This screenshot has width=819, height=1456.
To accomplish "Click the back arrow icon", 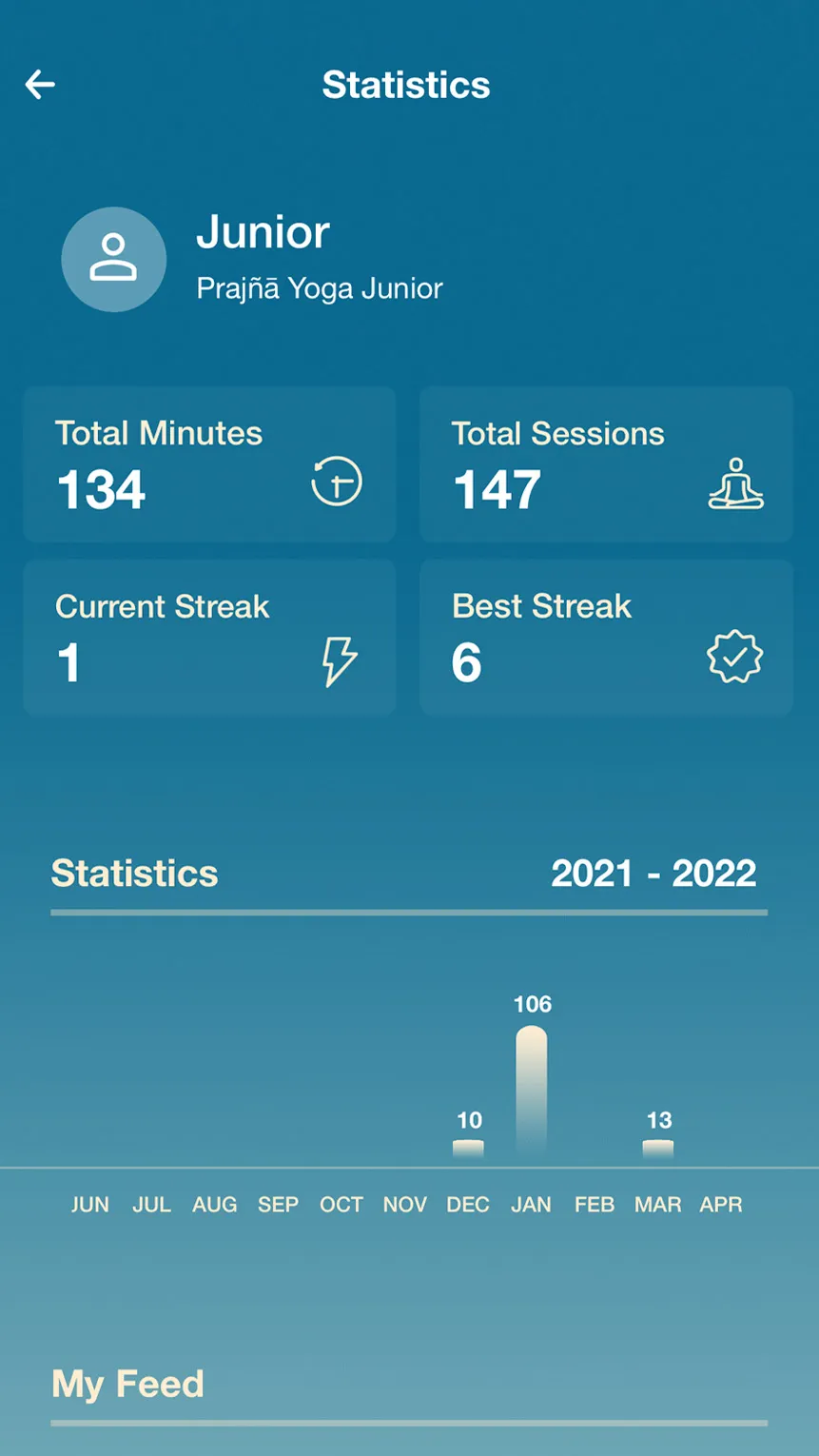I will coord(40,85).
